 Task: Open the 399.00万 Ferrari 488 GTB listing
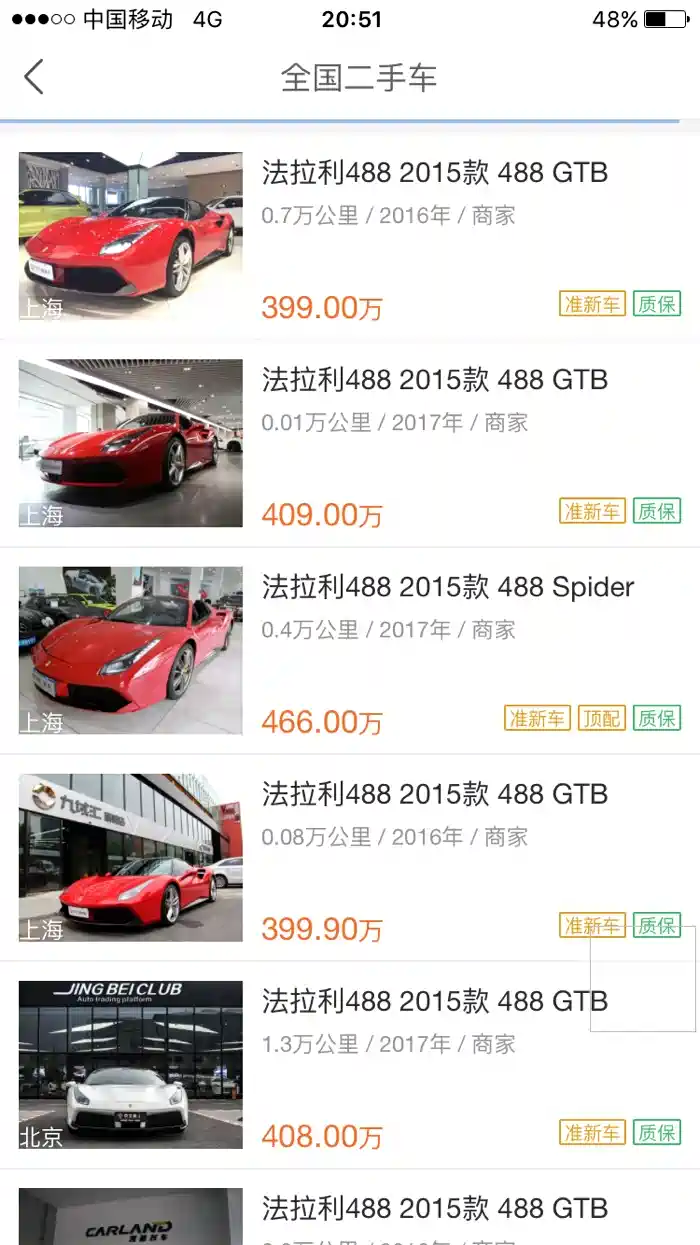pyautogui.click(x=434, y=172)
